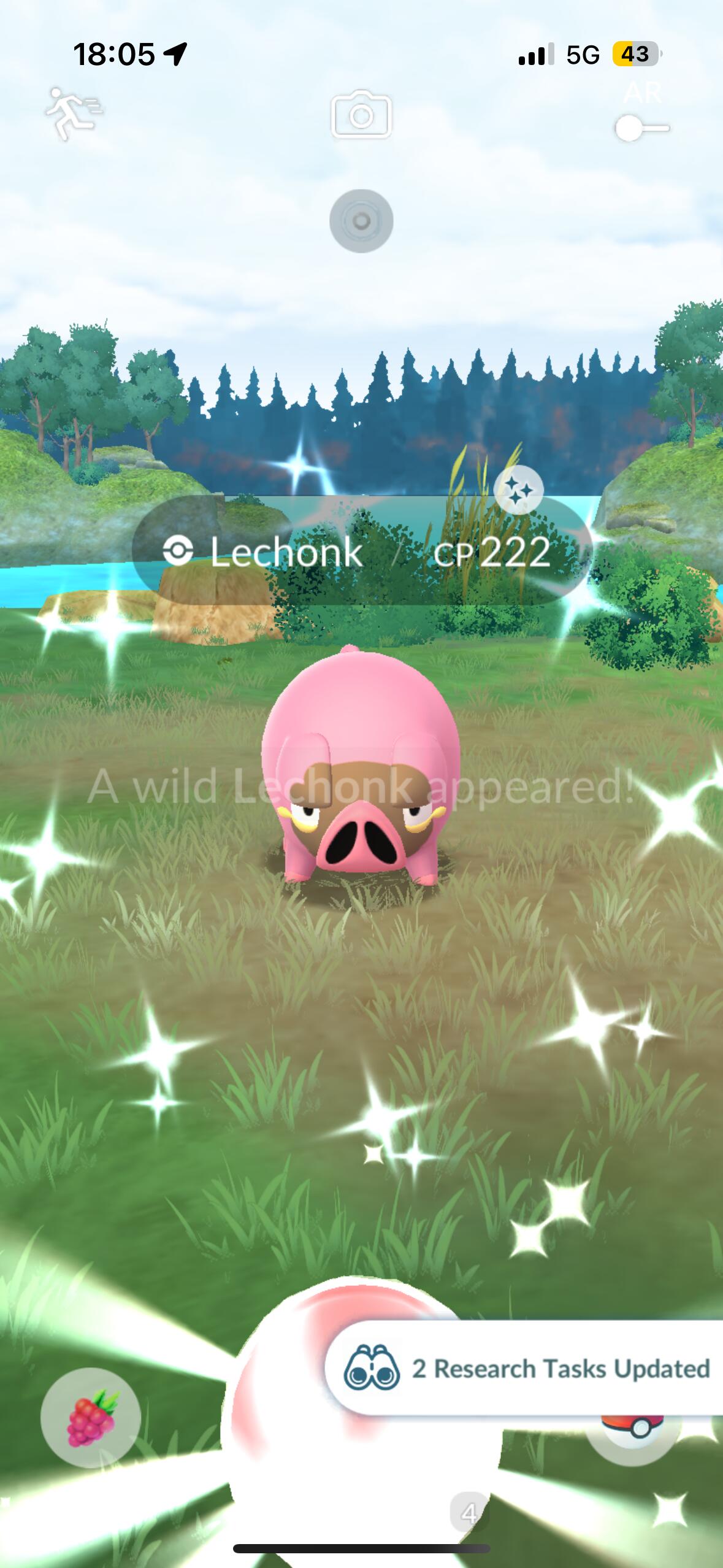This screenshot has height=1568, width=723.
Task: Open the berry selection button
Action: pyautogui.click(x=91, y=1417)
